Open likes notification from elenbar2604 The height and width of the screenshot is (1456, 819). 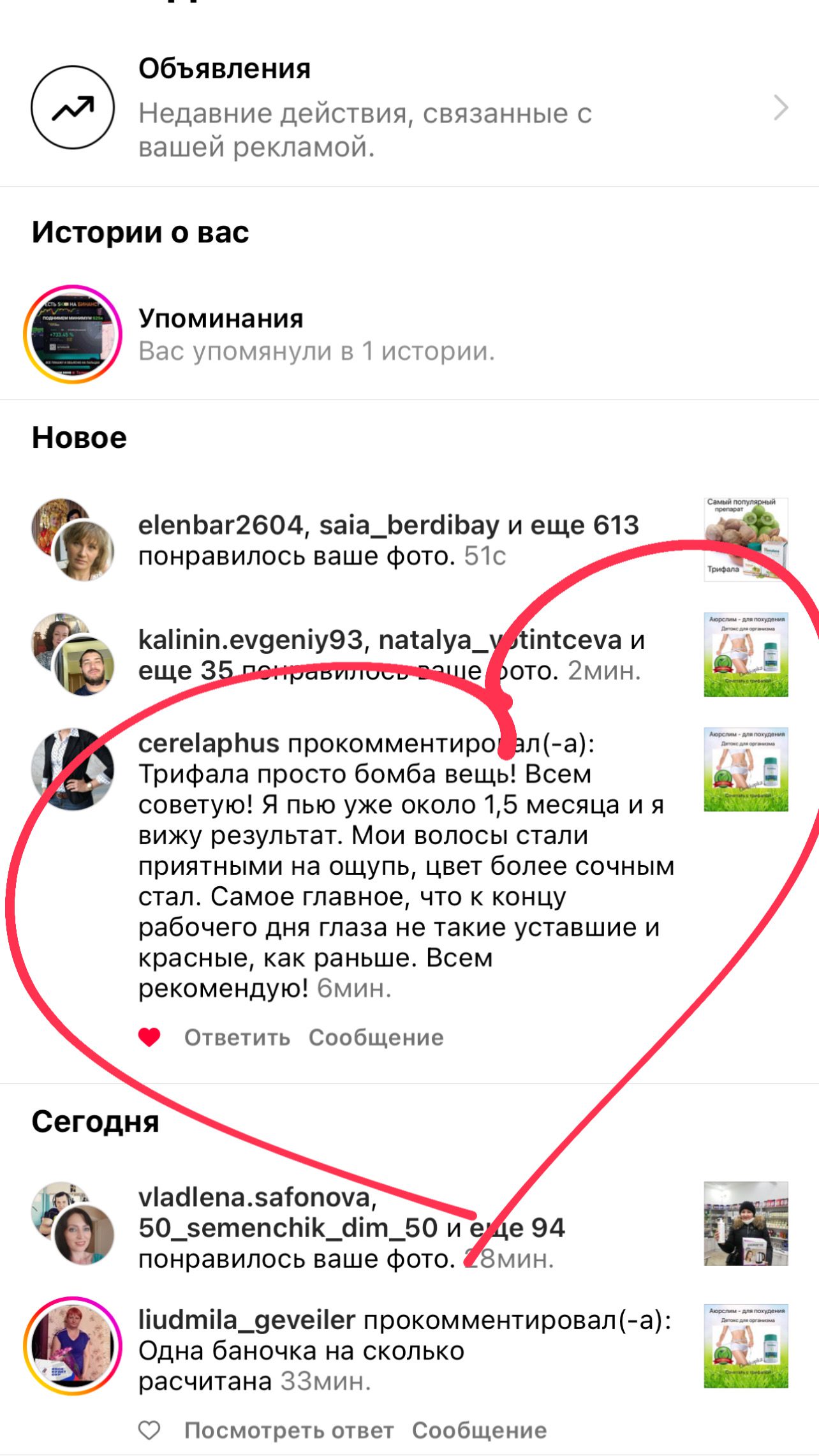(388, 540)
